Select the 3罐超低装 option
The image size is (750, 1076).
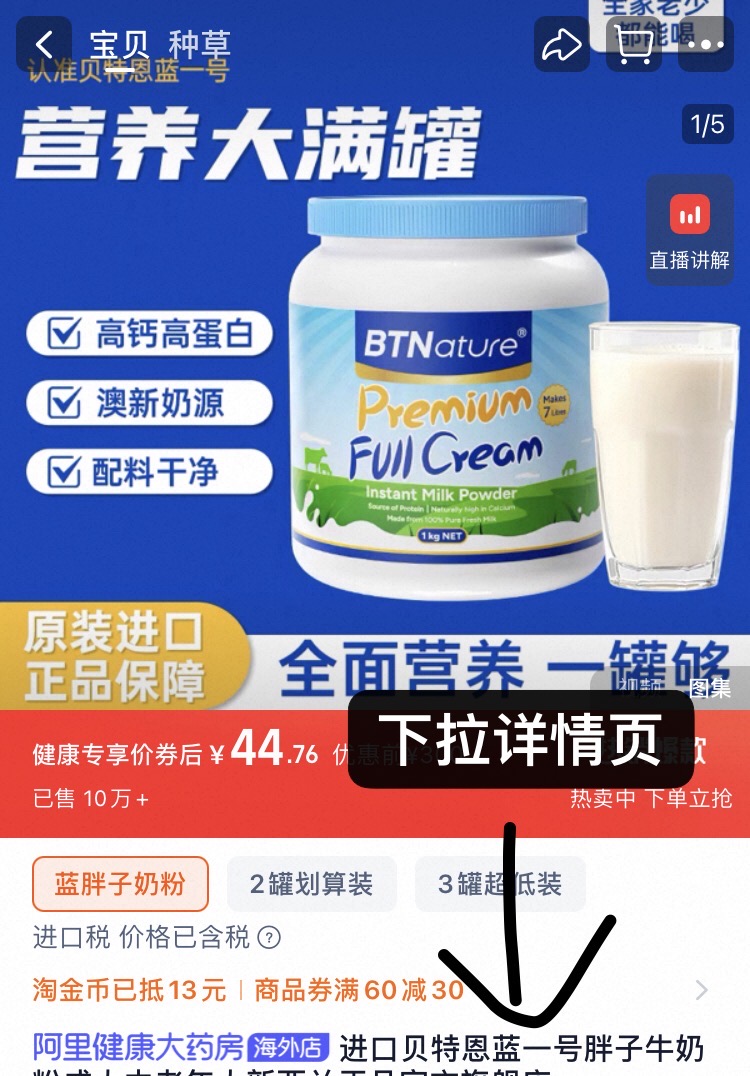[x=499, y=884]
